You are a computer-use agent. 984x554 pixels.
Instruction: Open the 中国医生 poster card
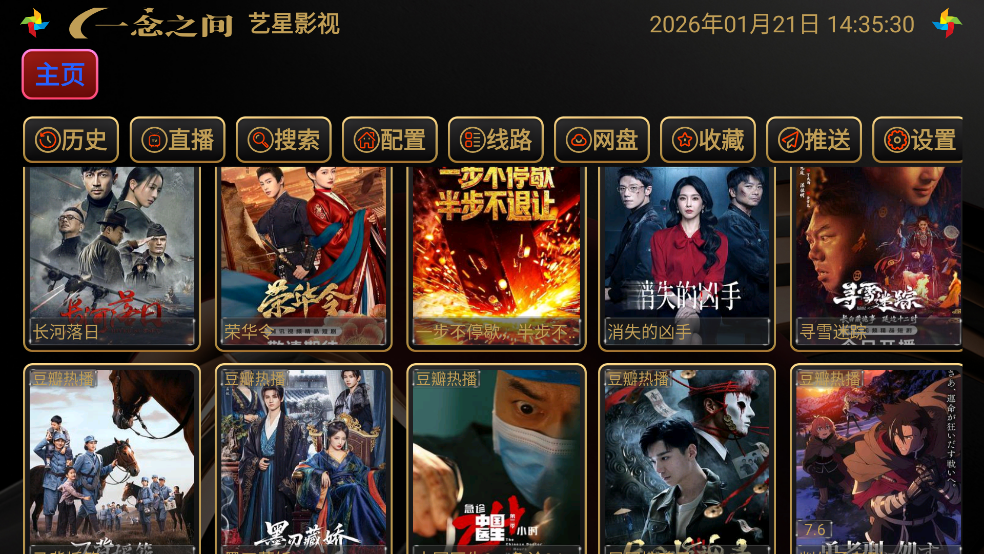(x=496, y=460)
